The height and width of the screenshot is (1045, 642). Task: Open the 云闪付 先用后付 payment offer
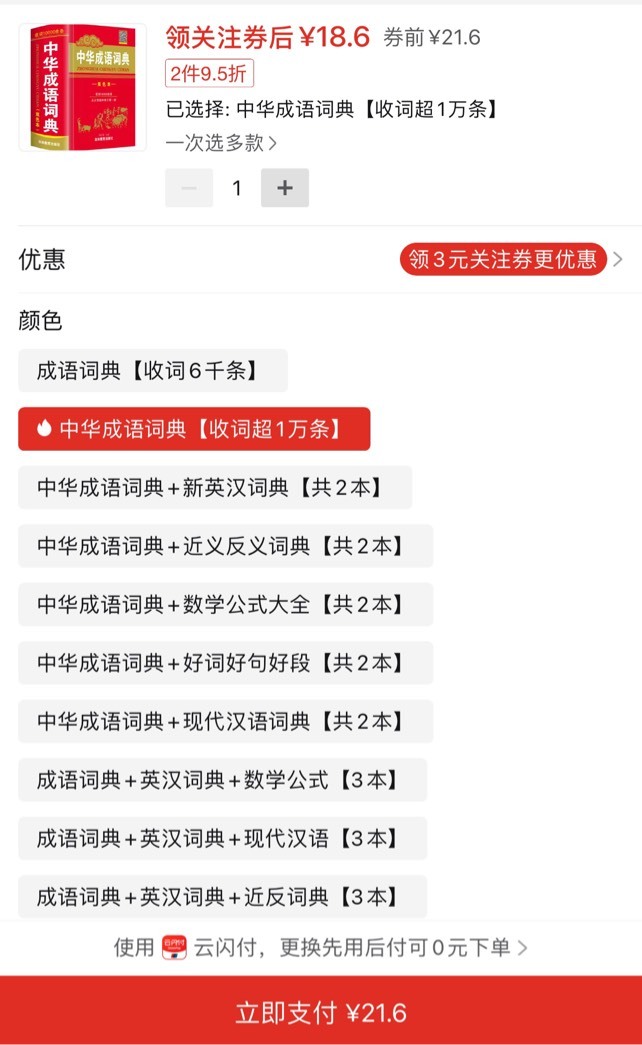321,947
